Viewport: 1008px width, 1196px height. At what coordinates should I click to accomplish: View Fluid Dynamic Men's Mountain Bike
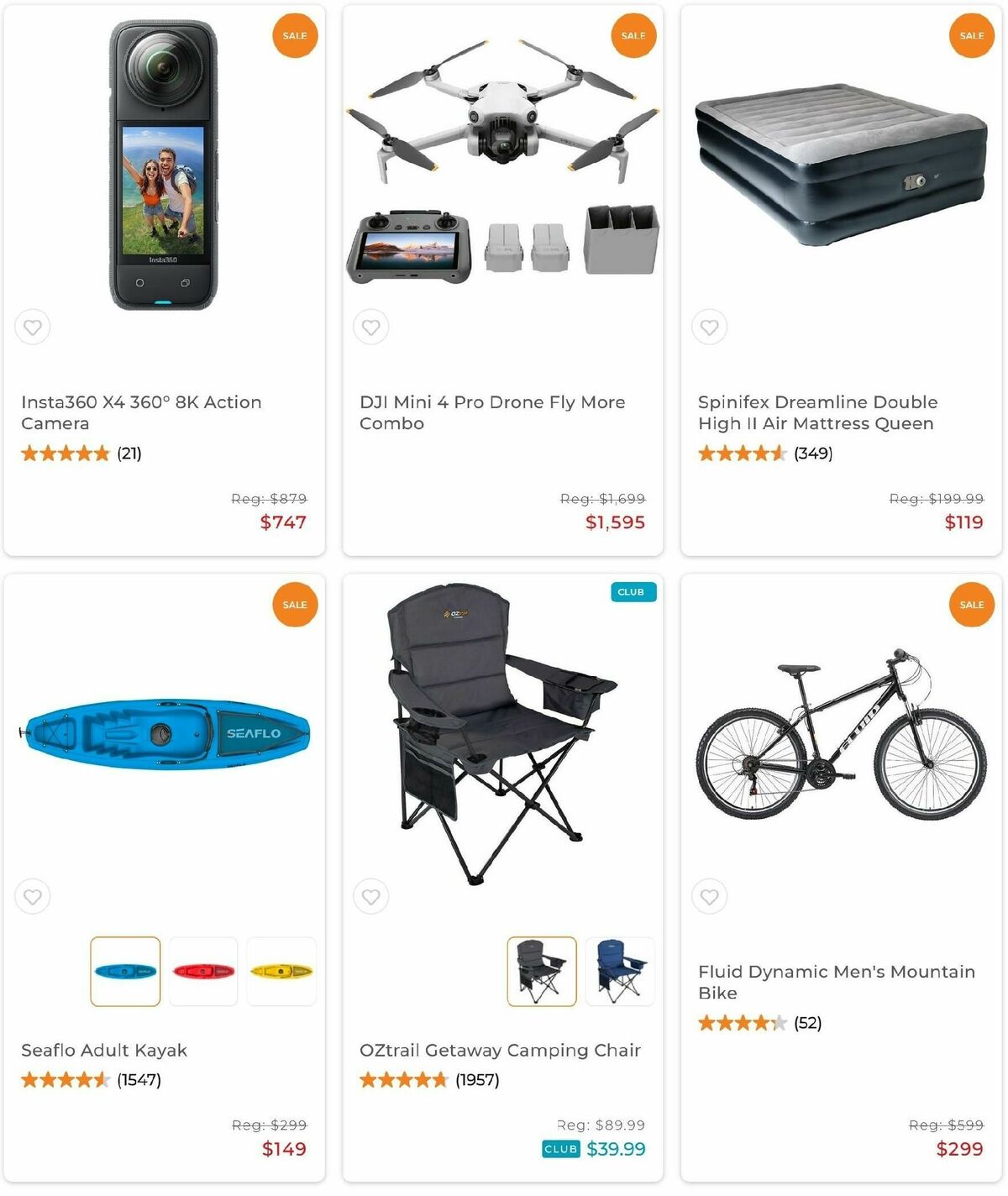coord(836,982)
